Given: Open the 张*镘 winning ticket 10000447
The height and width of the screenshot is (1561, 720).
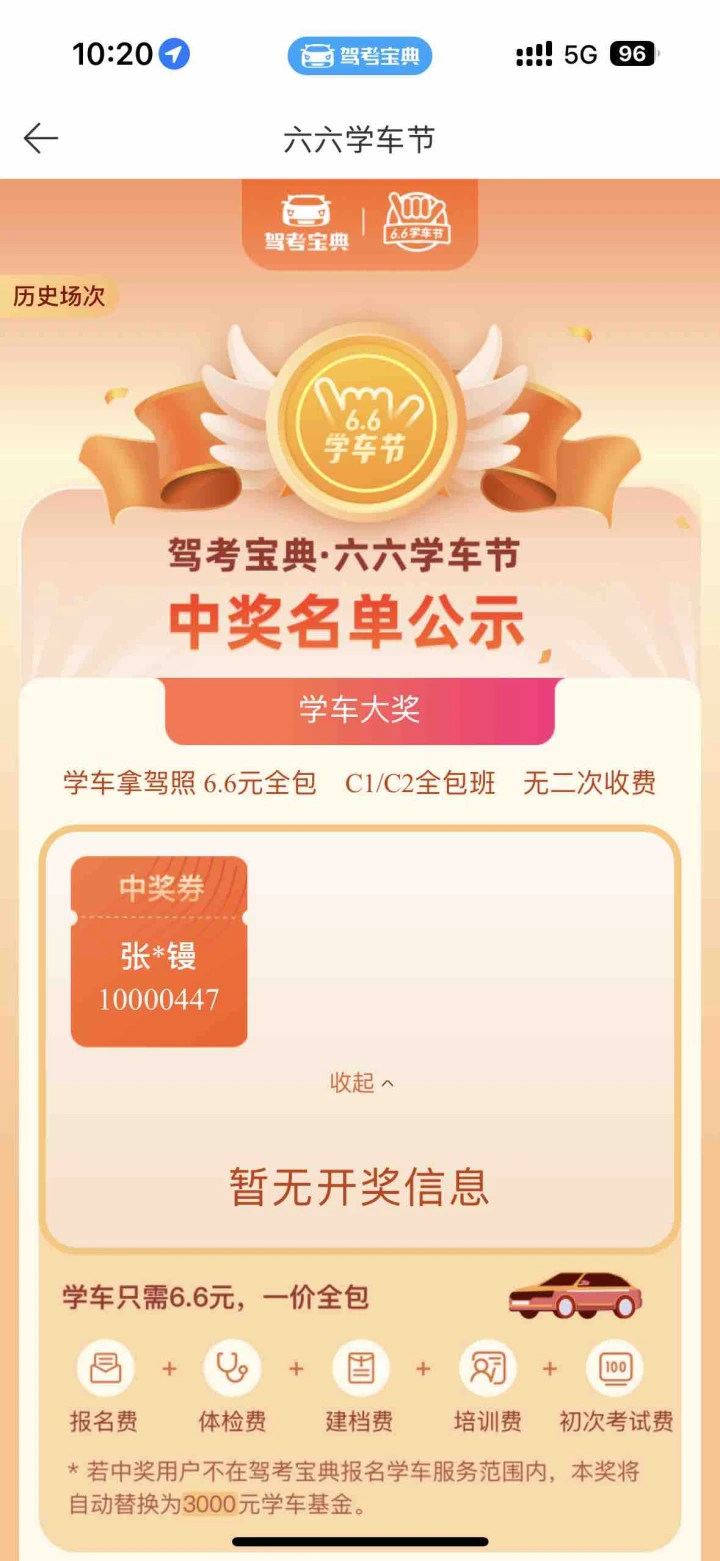Looking at the screenshot, I should pos(159,951).
